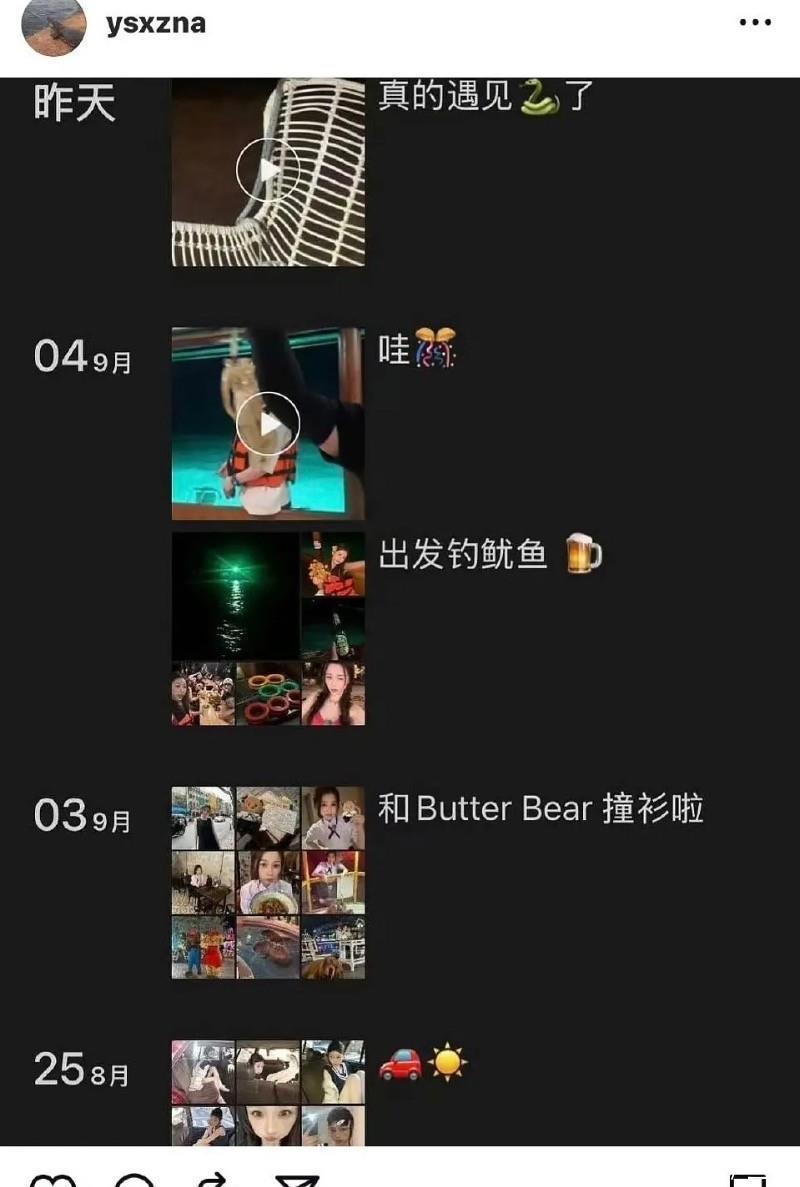Viewport: 800px width, 1187px height.
Task: Open the comments on this post
Action: point(135,1180)
